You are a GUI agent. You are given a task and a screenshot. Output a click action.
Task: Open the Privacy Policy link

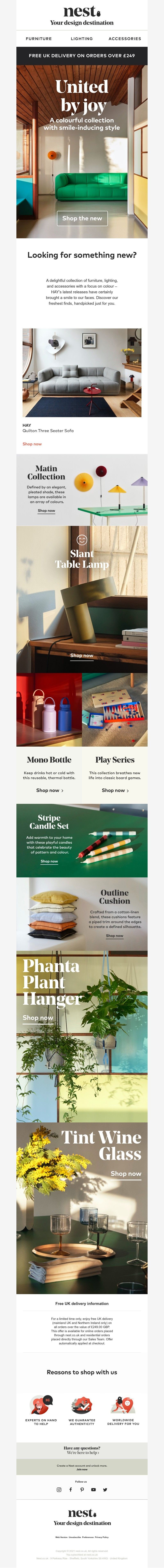(102, 1537)
